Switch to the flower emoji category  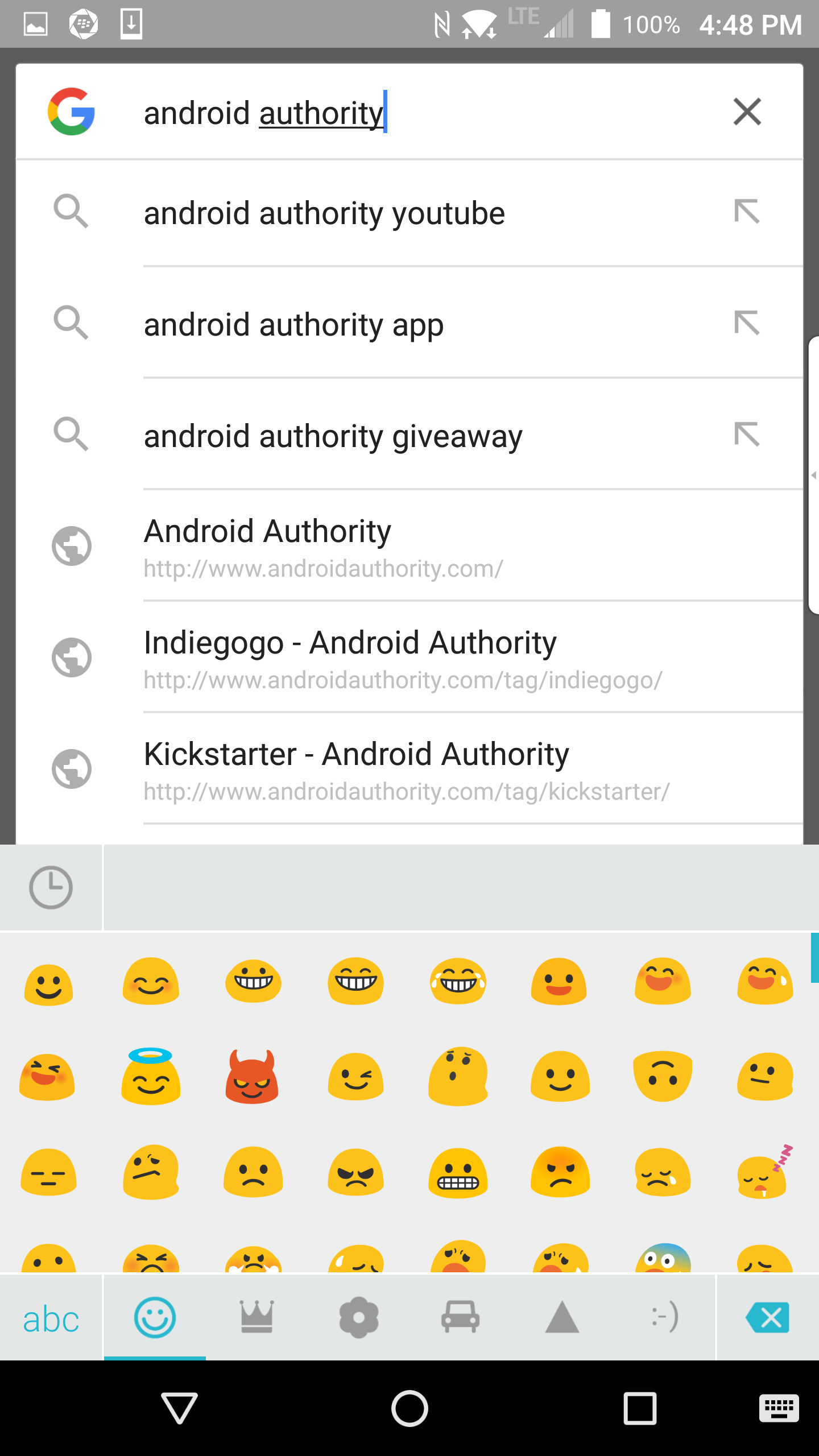click(x=358, y=1317)
